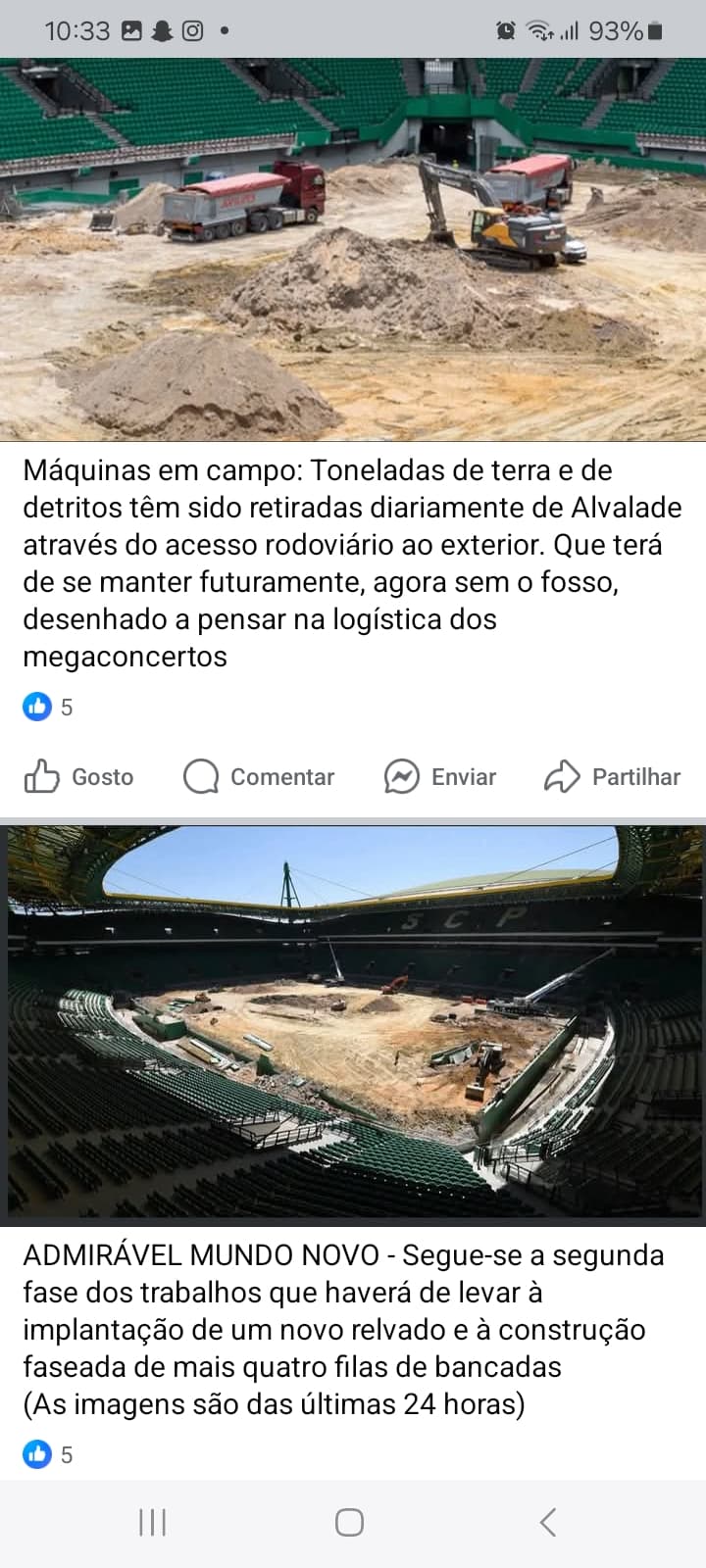Tap Comentar under the Máquinas em campo post
This screenshot has width=706, height=1568.
point(259,777)
